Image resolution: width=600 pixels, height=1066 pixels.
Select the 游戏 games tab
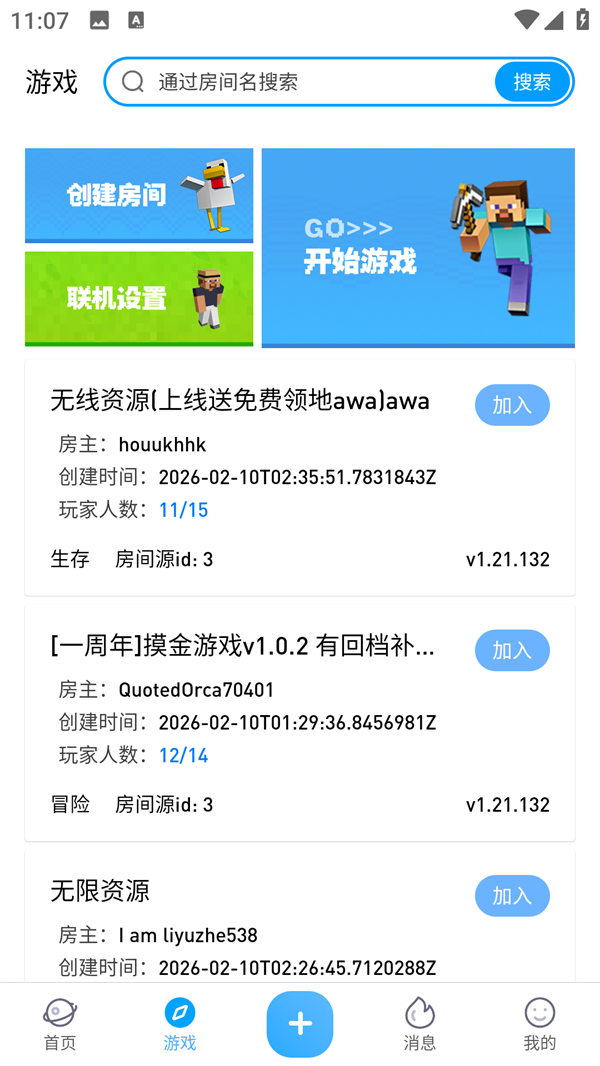tap(180, 1024)
